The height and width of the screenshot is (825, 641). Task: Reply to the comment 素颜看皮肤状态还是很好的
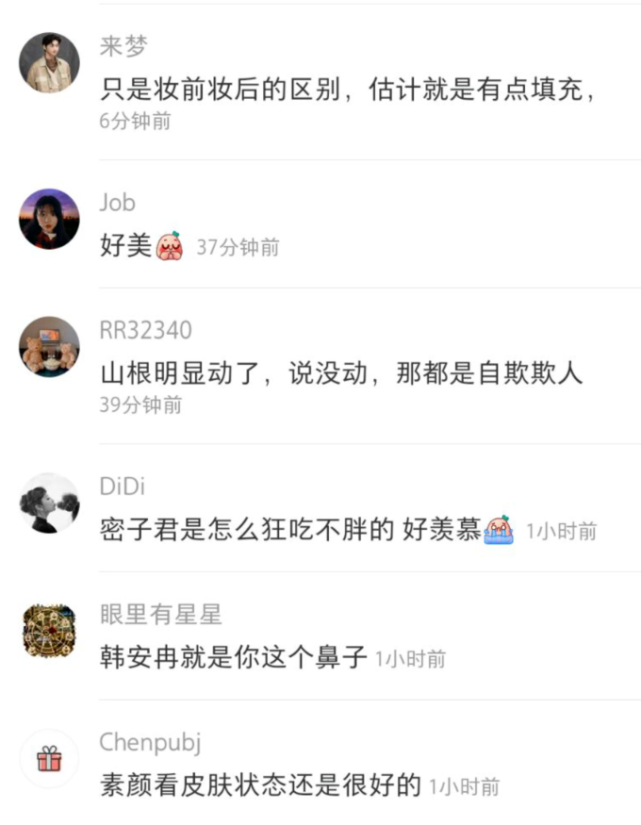[x=260, y=785]
